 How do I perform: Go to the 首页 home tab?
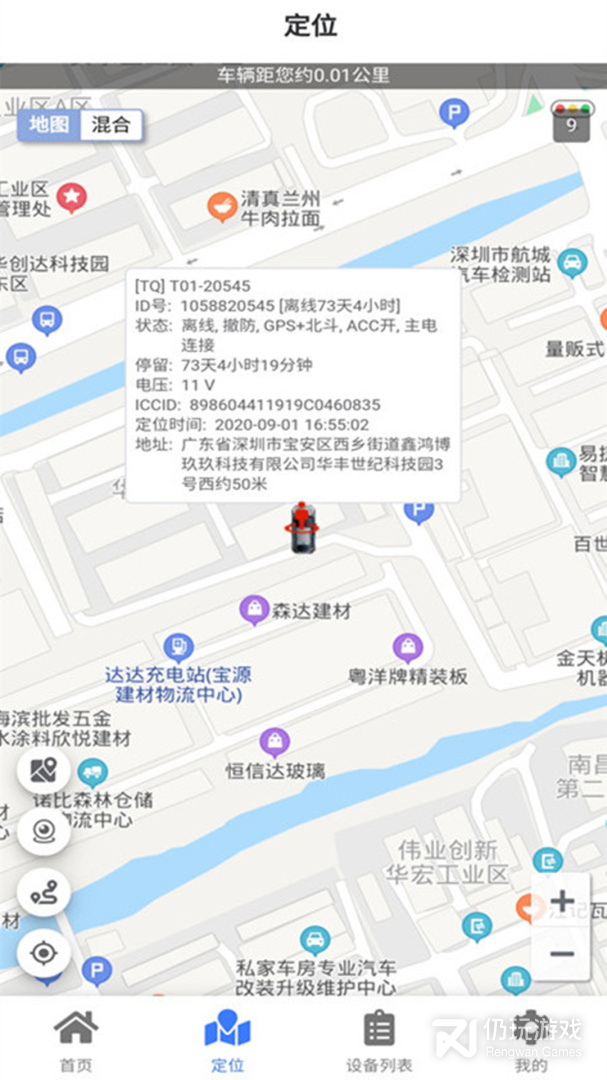pos(76,1040)
